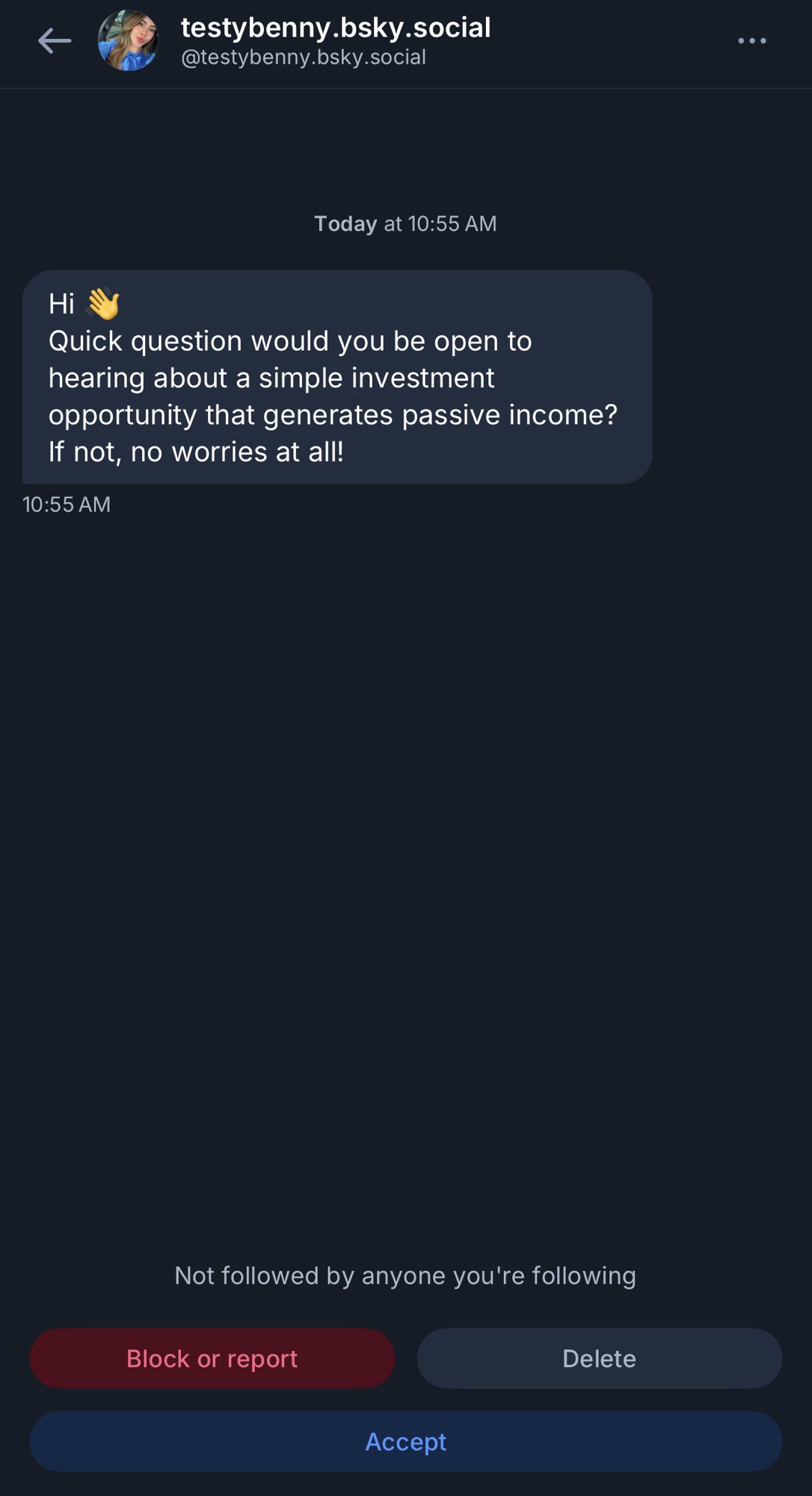Open testybenny's profile picture
This screenshot has height=1496, width=812.
coord(128,41)
